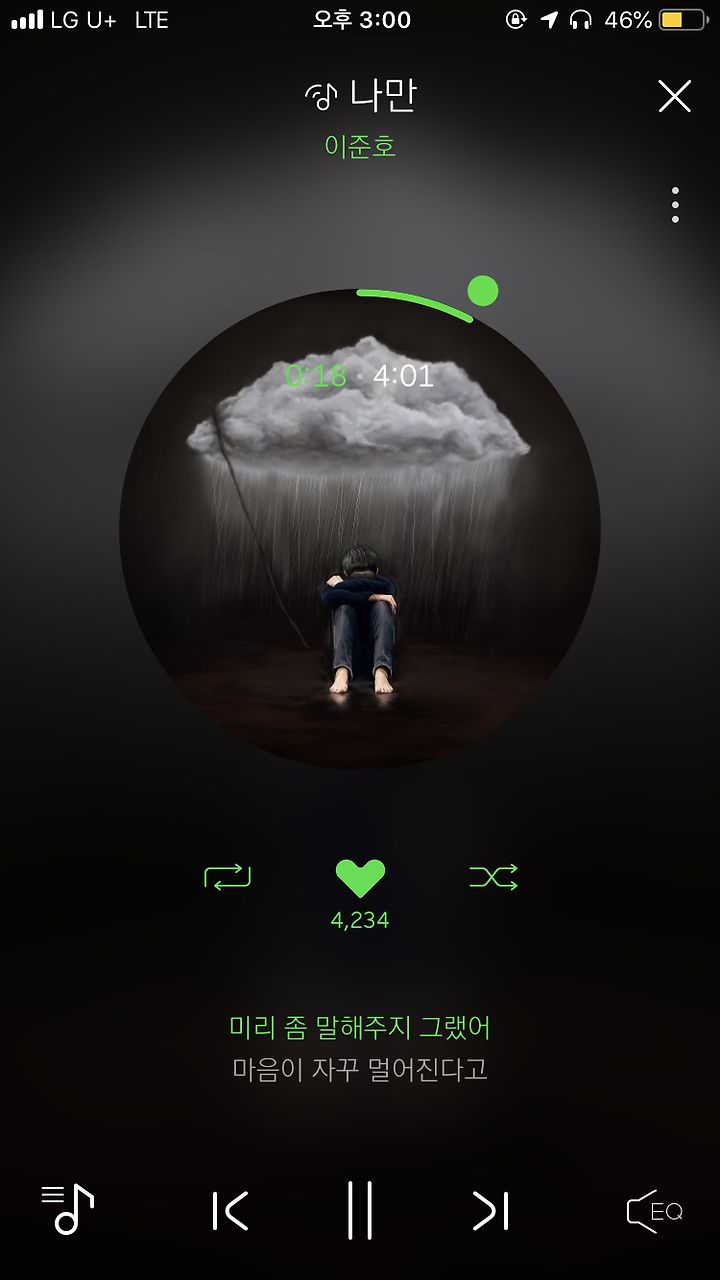Toggle repeat mode

(227, 877)
